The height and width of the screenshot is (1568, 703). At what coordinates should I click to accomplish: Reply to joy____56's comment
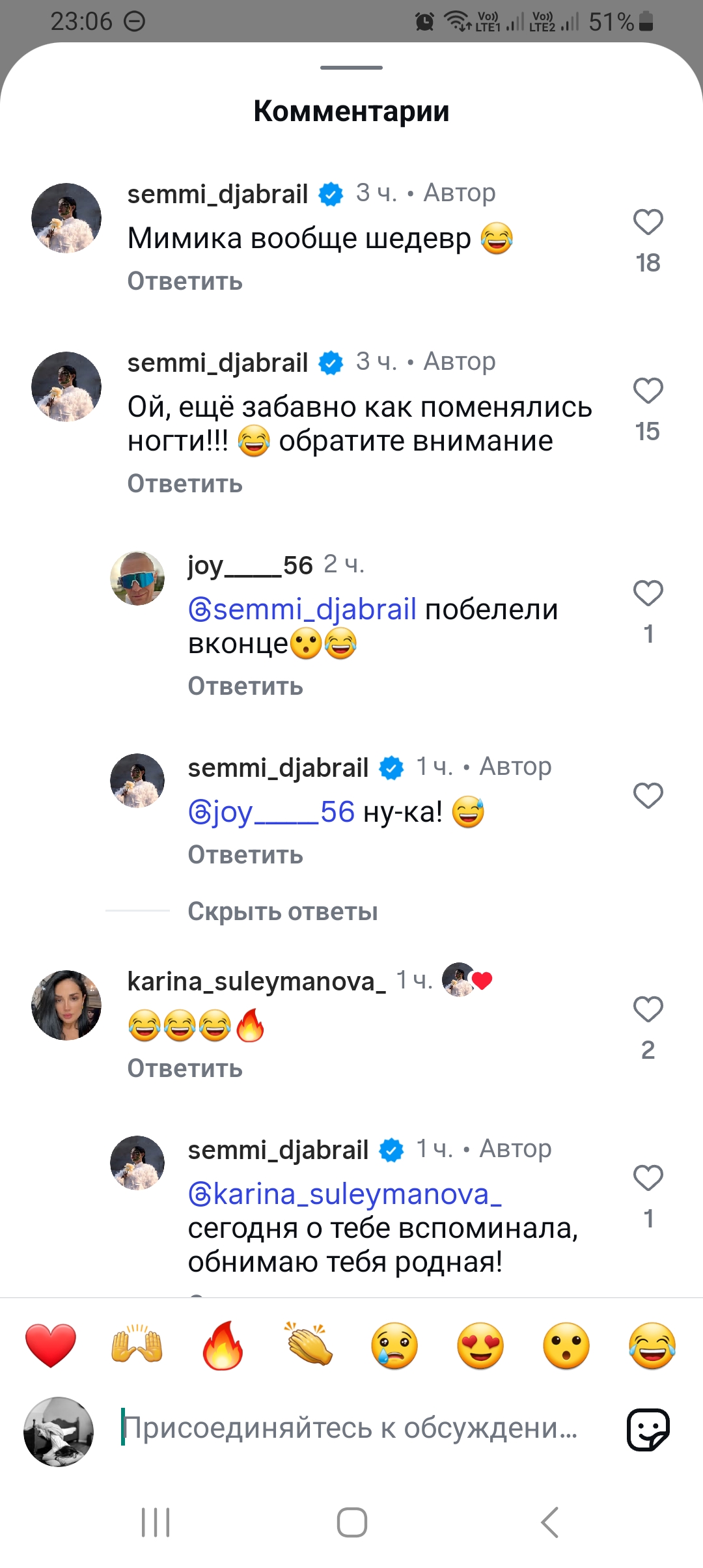245,686
